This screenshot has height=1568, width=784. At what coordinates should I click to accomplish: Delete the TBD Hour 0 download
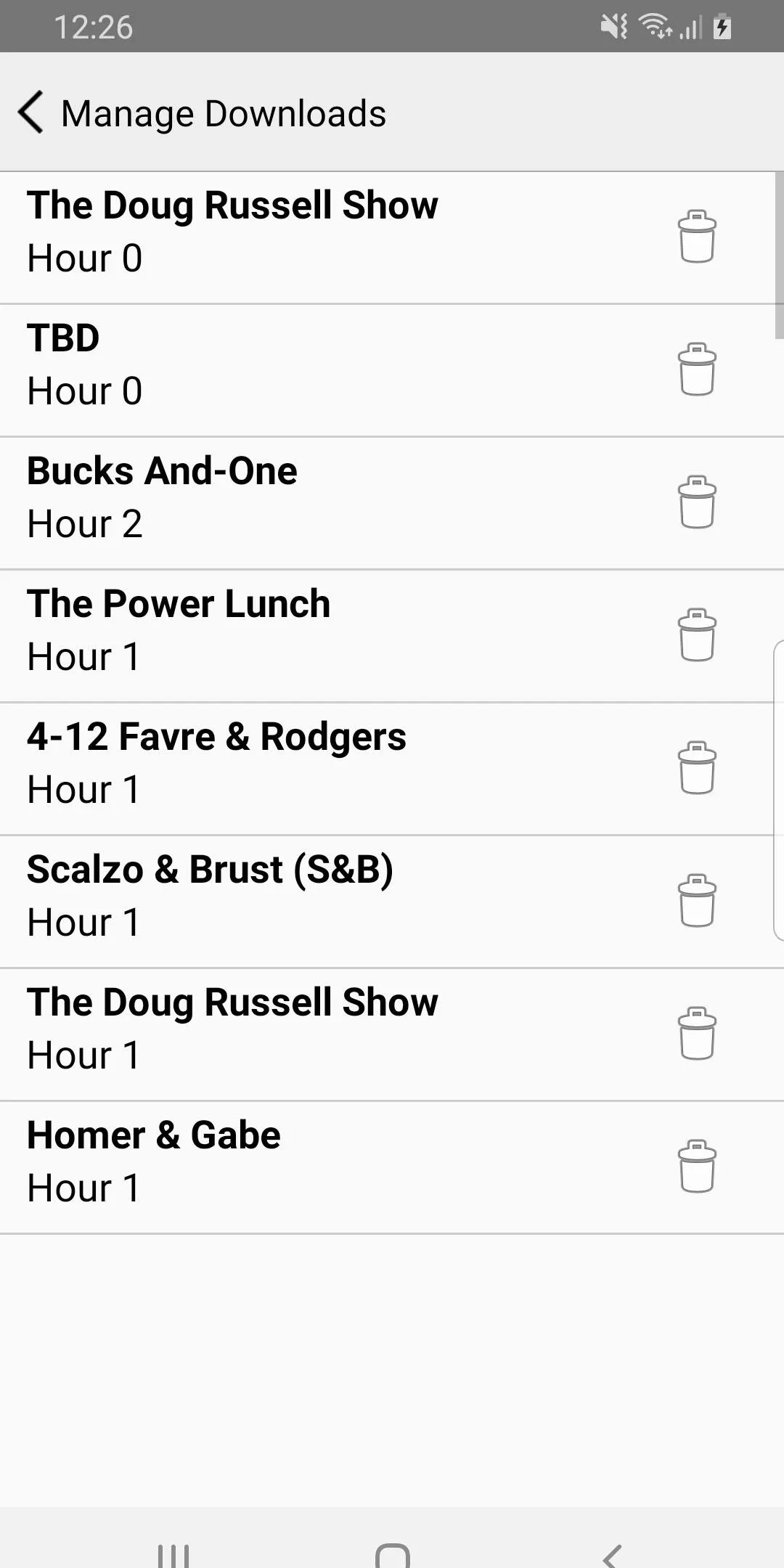(x=696, y=369)
